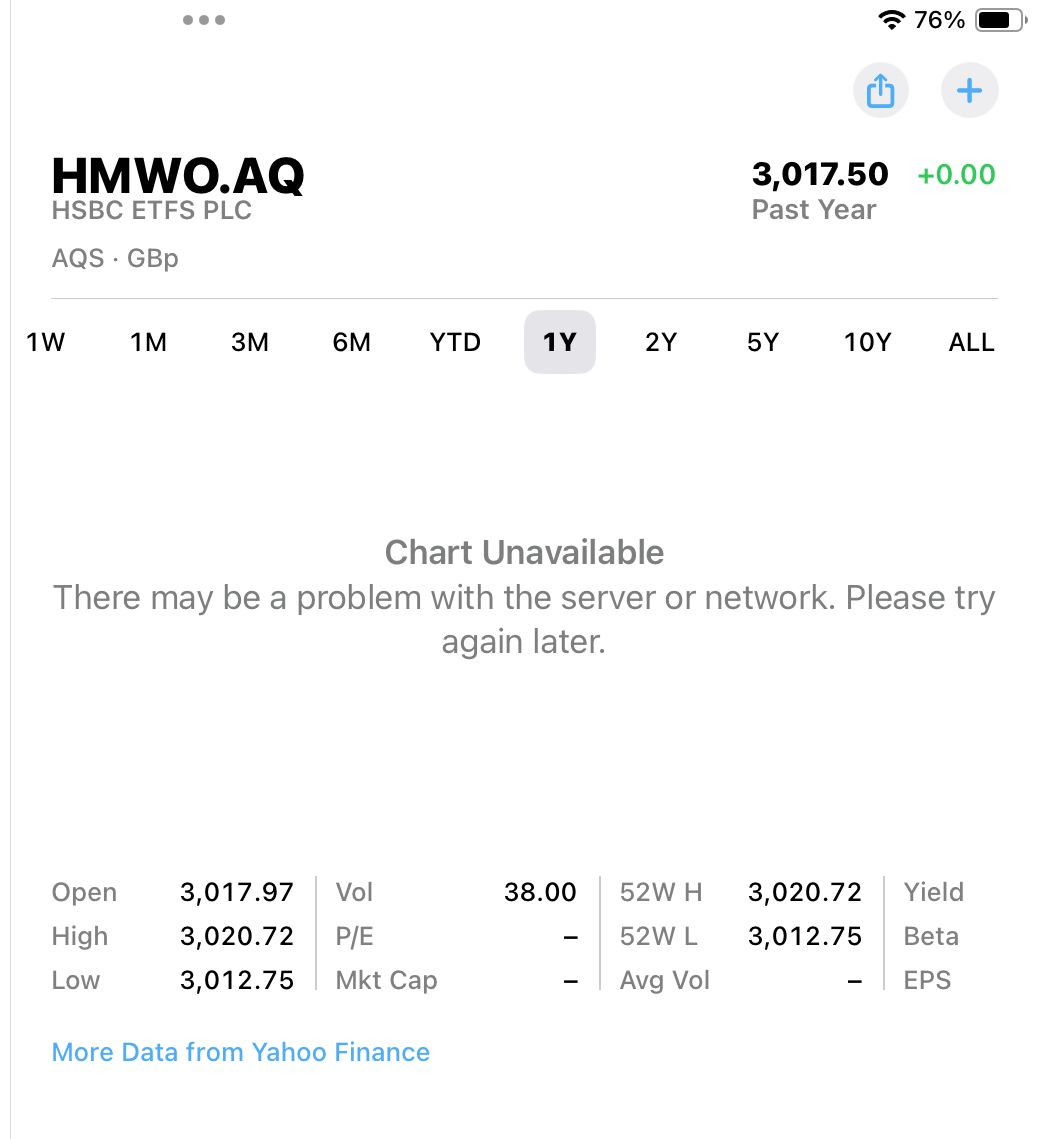
Task: Switch to the 1W chart range
Action: tap(45, 343)
